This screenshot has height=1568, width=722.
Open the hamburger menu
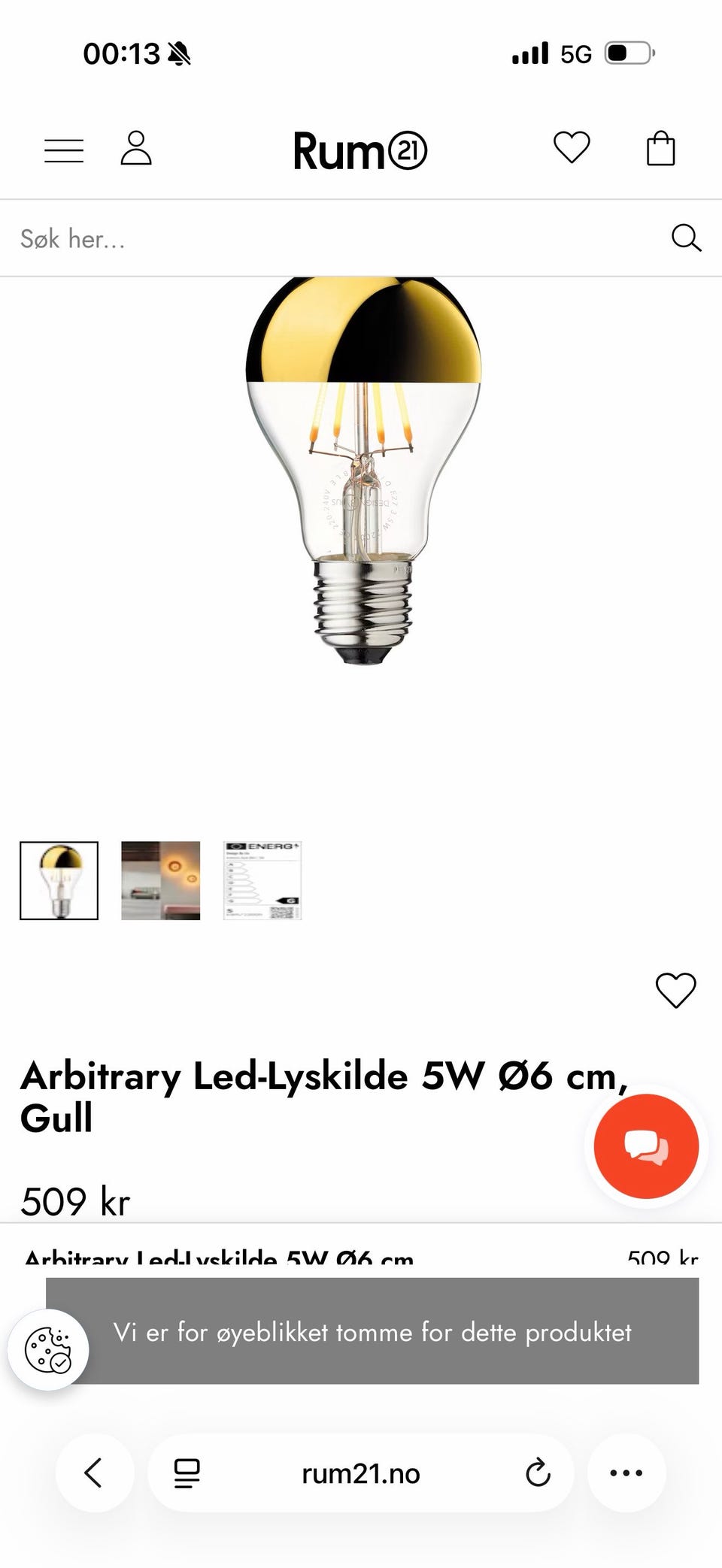(64, 150)
